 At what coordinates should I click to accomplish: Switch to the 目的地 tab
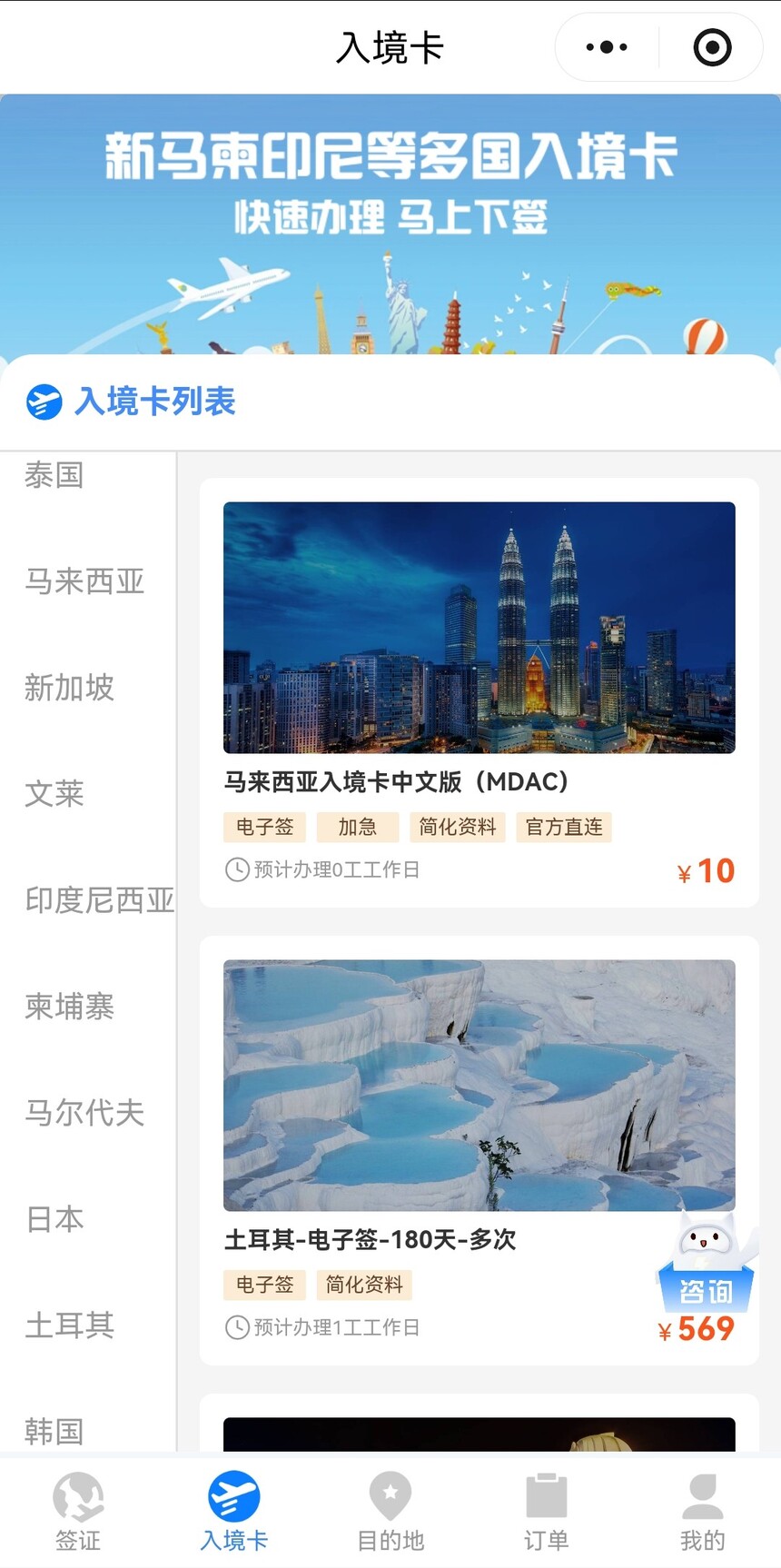point(390,1512)
